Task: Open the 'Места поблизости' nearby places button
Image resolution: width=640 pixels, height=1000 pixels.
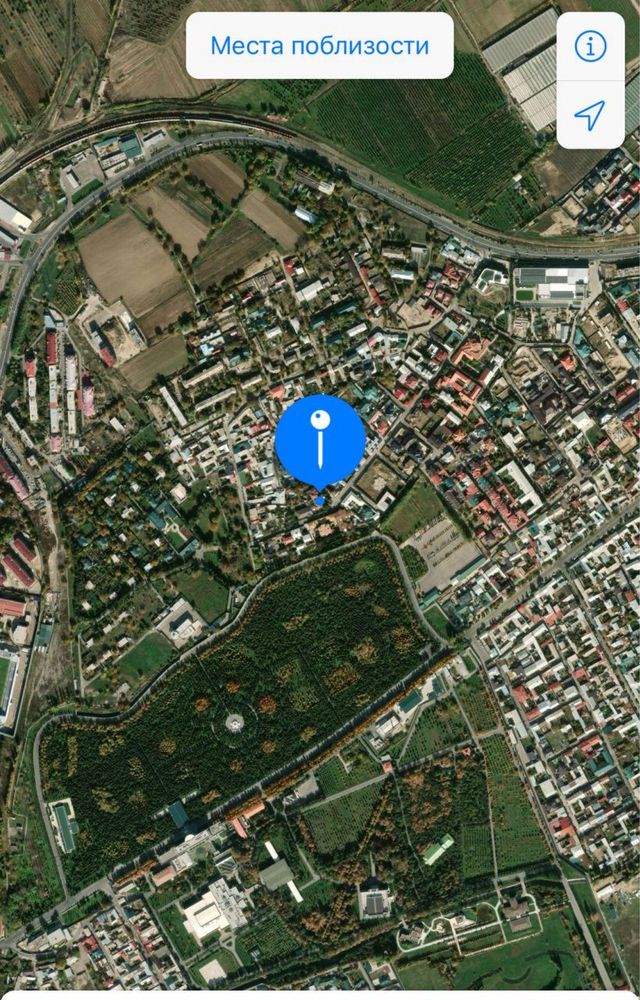Action: point(319,46)
